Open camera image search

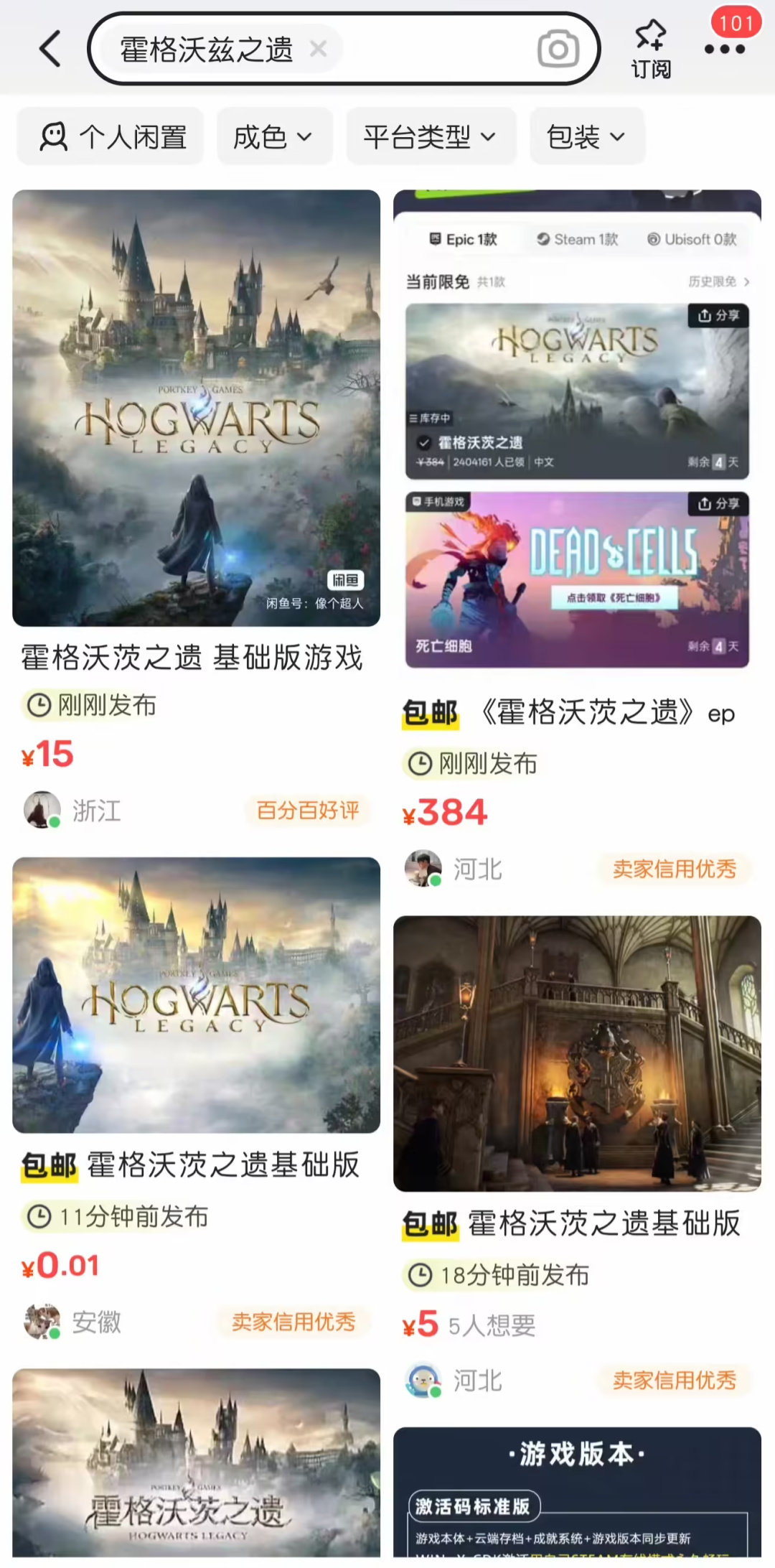tap(558, 49)
